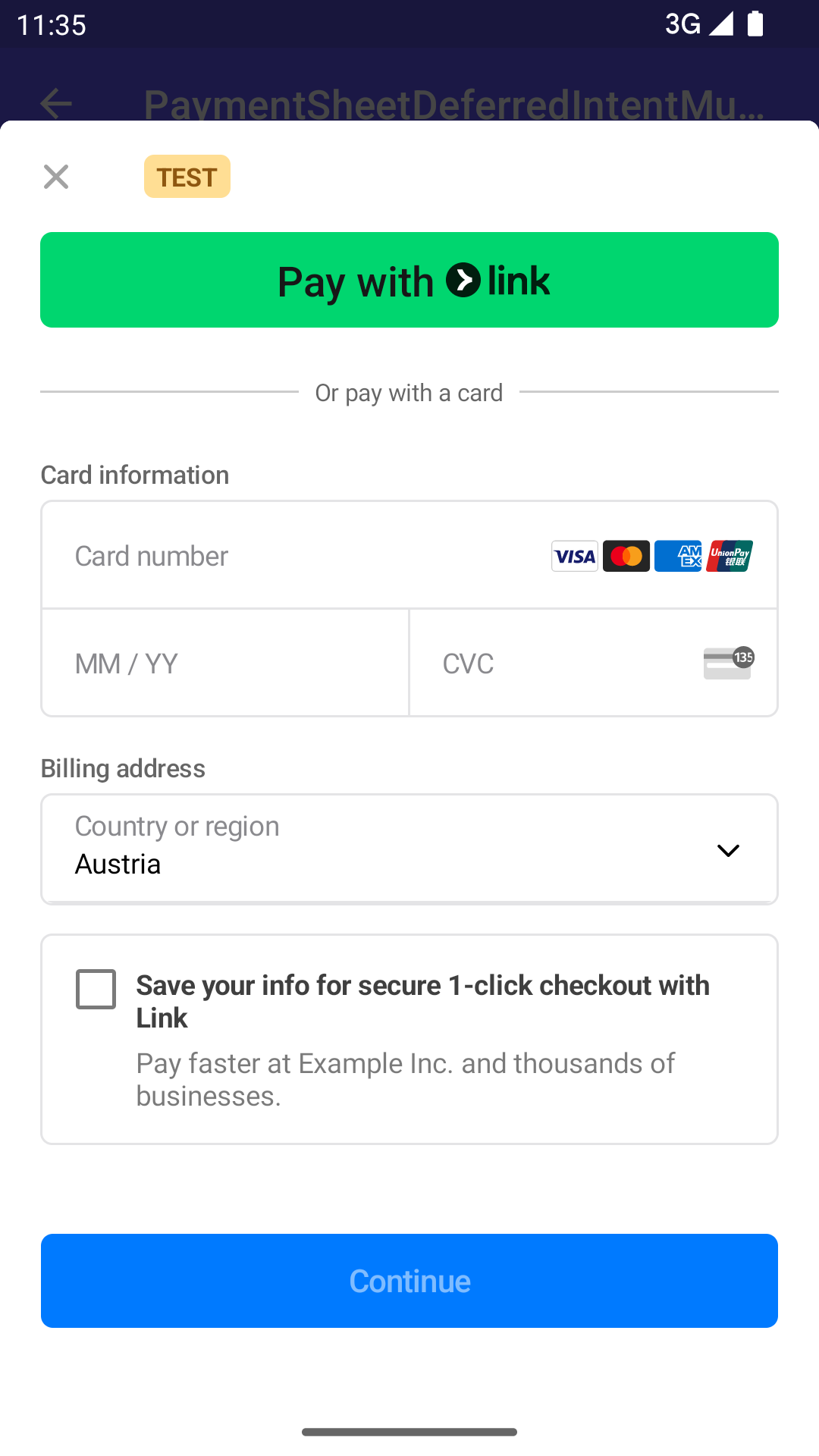Tap the Pay with Link button

pyautogui.click(x=409, y=280)
